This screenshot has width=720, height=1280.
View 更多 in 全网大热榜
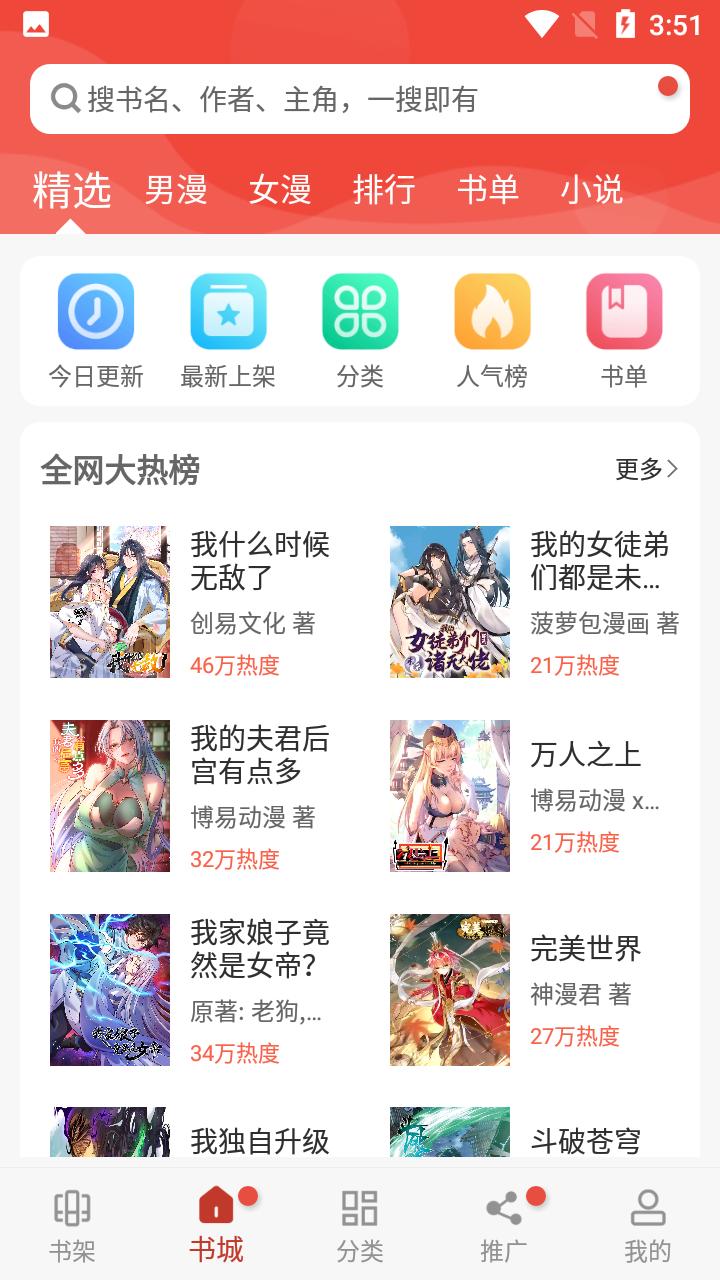pyautogui.click(x=646, y=469)
